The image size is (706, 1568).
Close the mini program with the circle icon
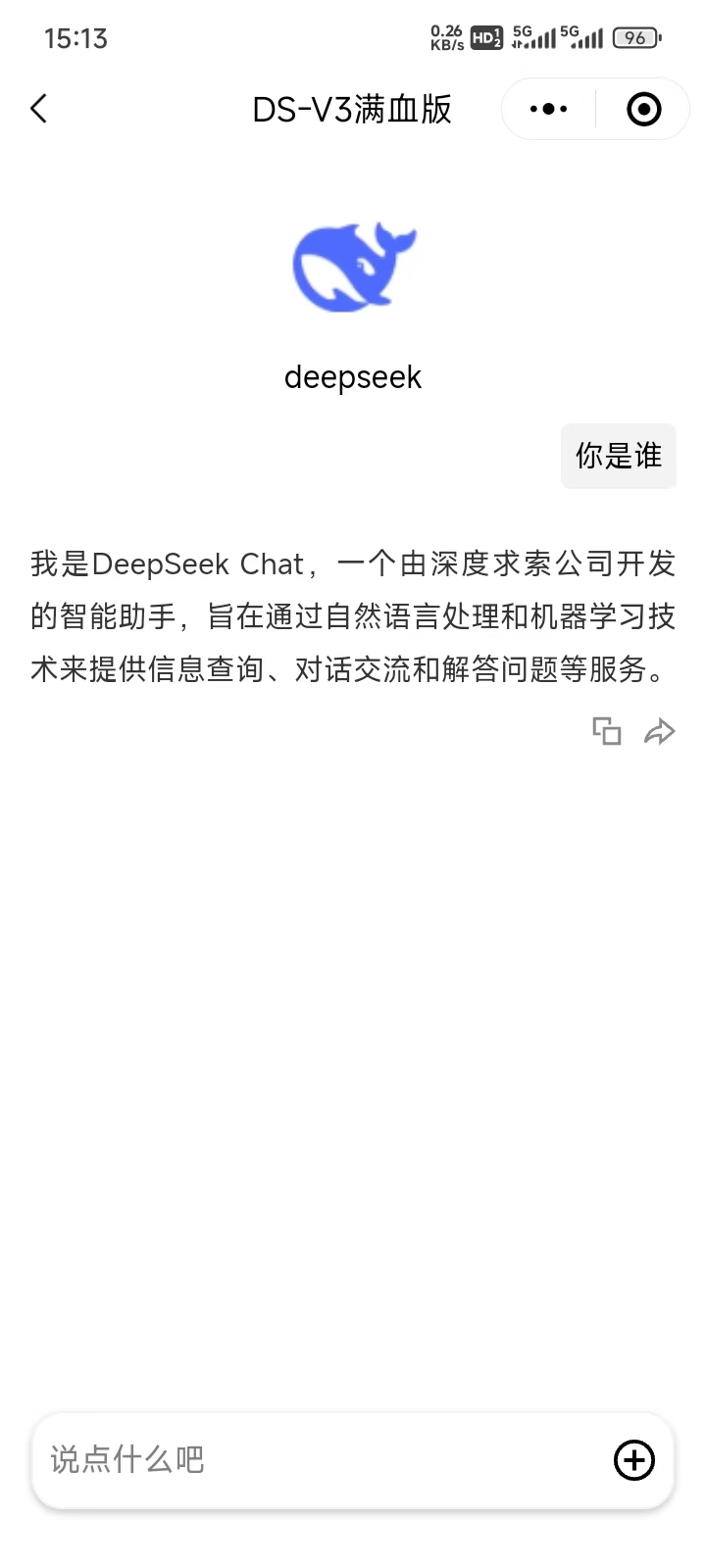643,109
